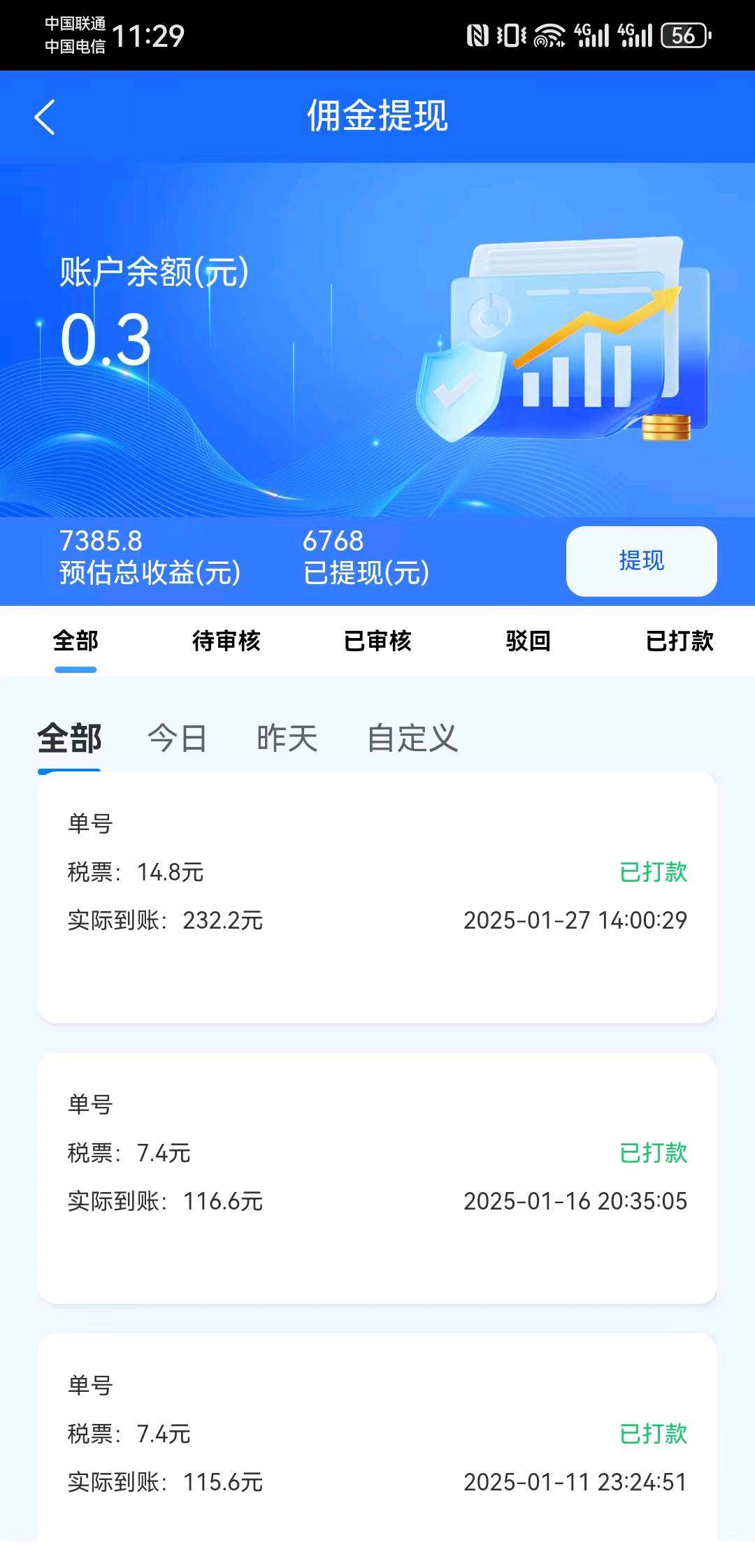Switch to the 已打款 tab
This screenshot has height=1568, width=755.
tap(679, 641)
